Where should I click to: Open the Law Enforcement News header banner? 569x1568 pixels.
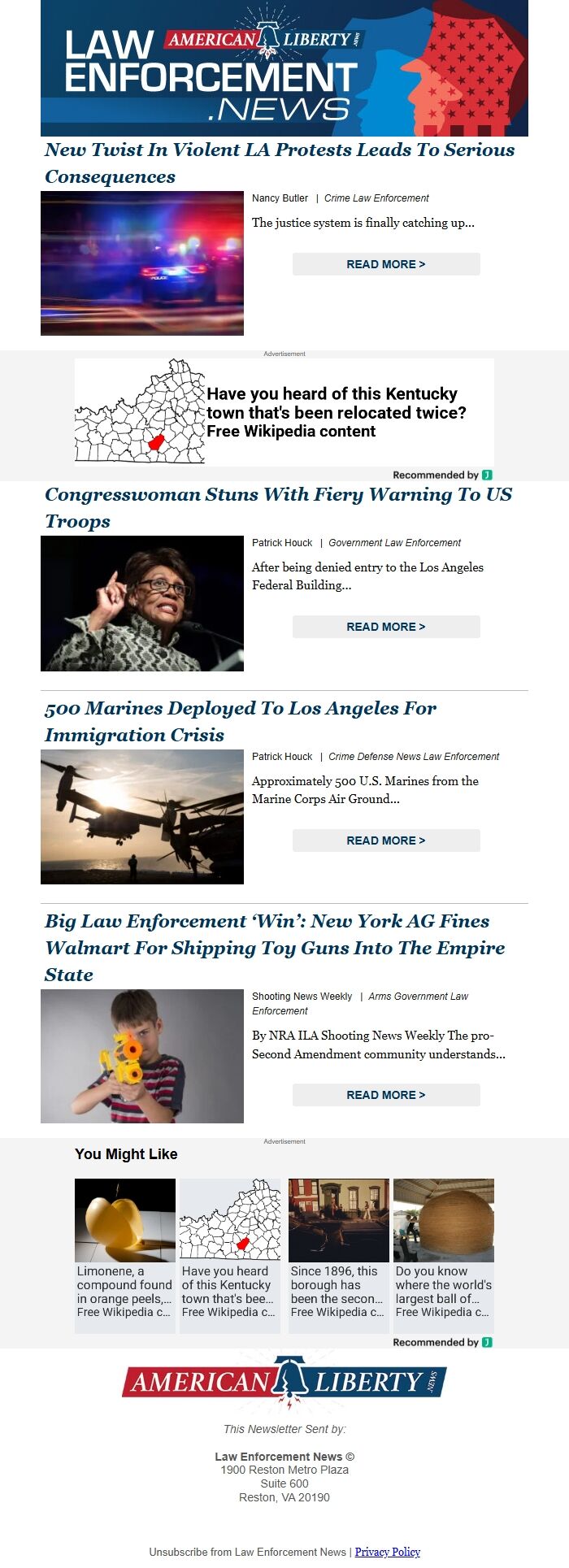pos(284,68)
